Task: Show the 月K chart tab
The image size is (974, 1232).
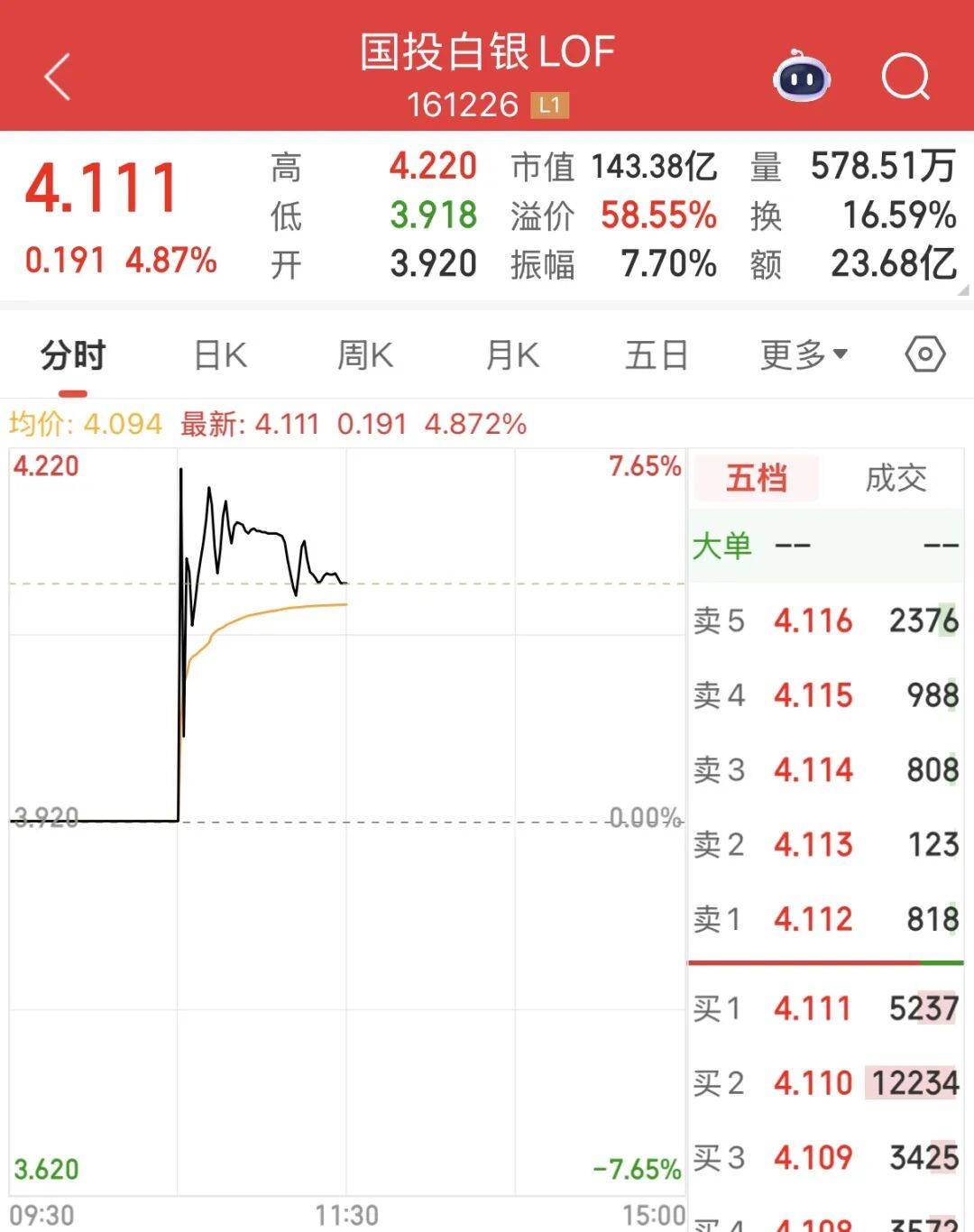Action: (512, 355)
